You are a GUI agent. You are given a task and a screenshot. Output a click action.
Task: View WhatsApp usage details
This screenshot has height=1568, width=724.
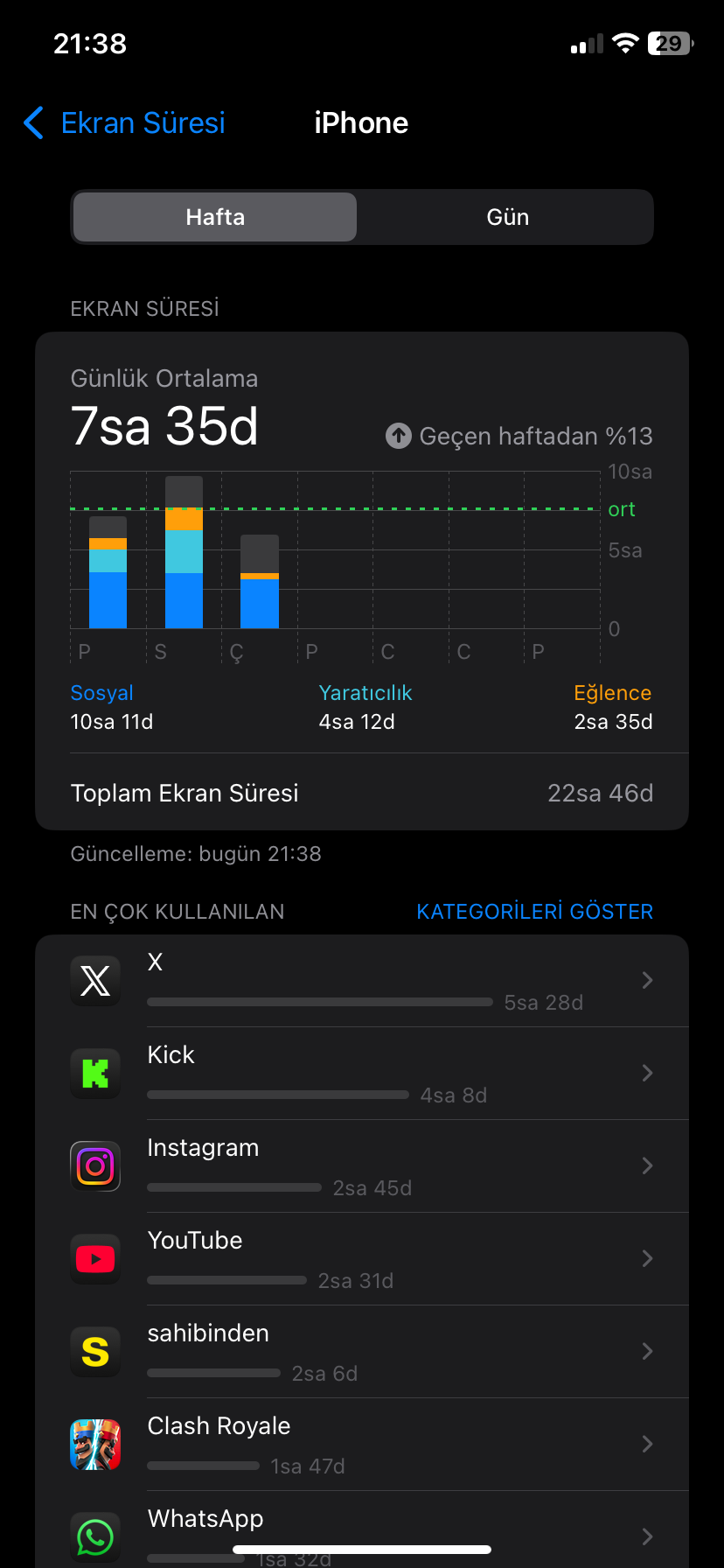tap(362, 1529)
